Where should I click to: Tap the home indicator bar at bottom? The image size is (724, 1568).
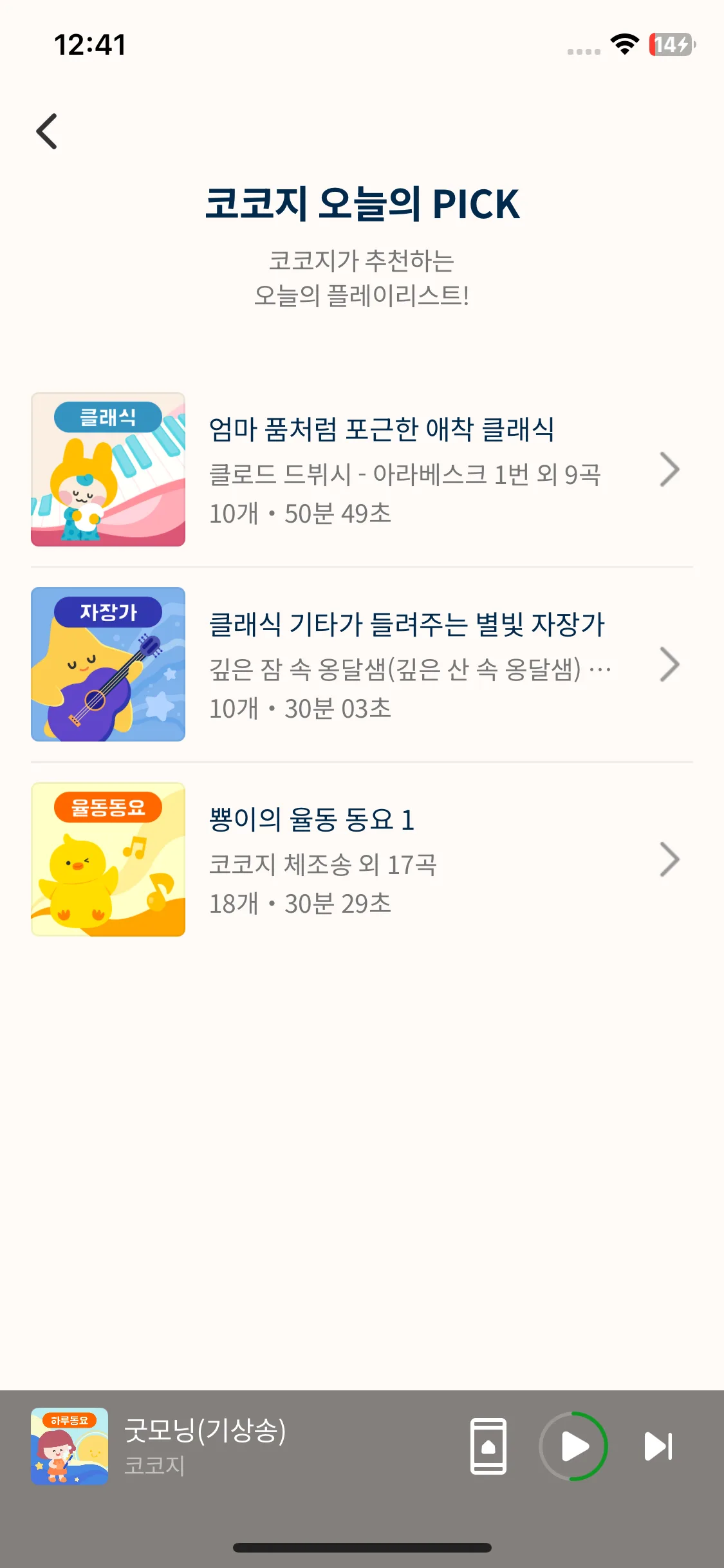(362, 1547)
